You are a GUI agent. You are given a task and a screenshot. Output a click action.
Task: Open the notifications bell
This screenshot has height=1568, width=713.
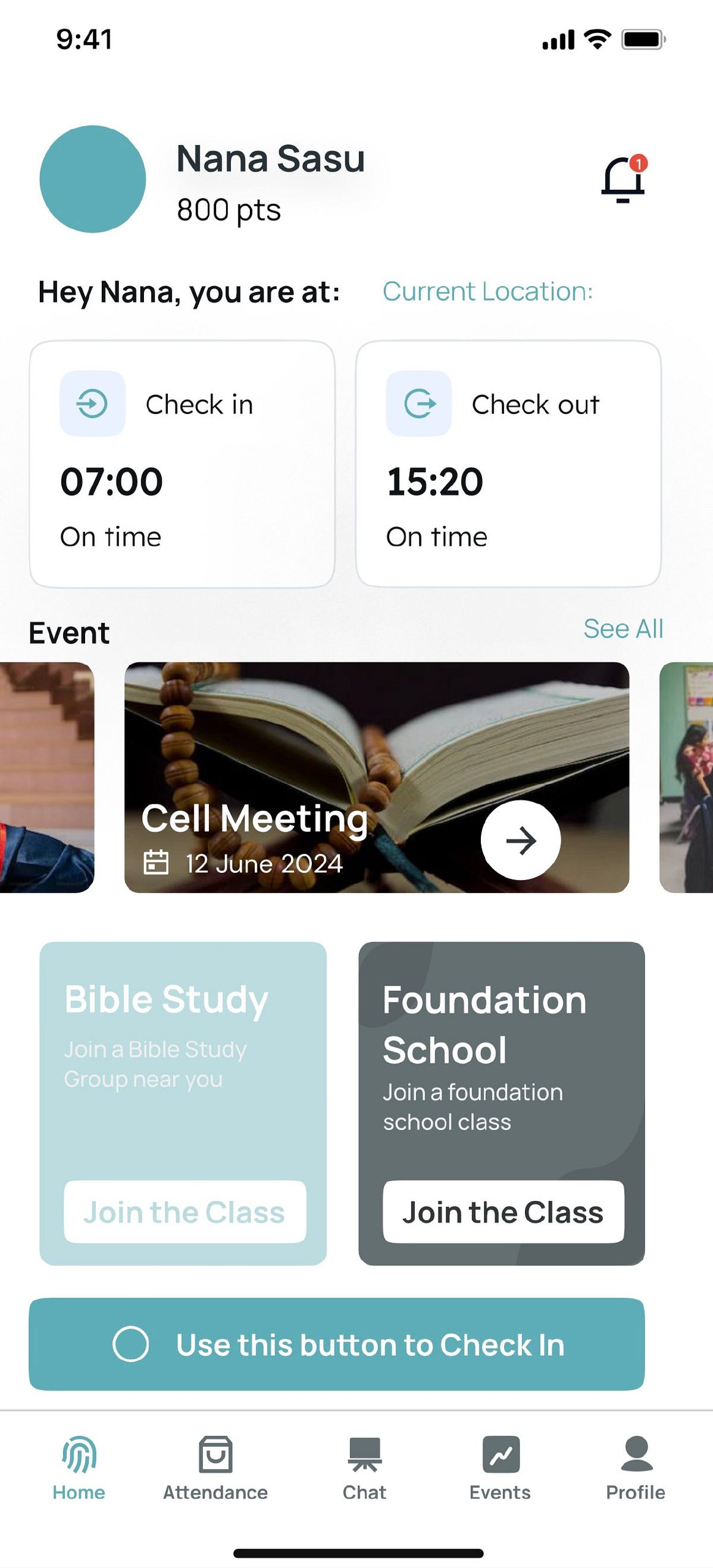(x=623, y=179)
